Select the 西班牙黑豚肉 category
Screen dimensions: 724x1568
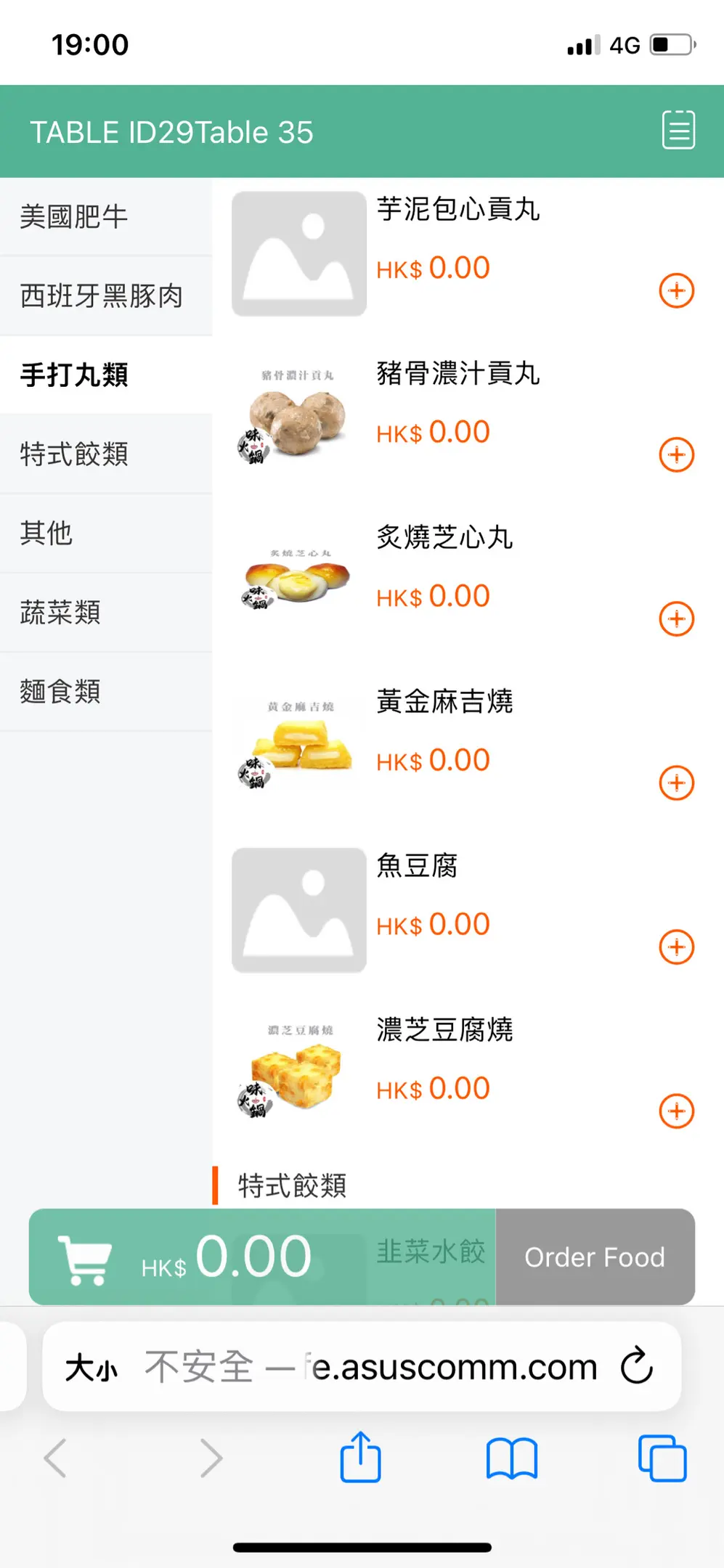pyautogui.click(x=106, y=296)
